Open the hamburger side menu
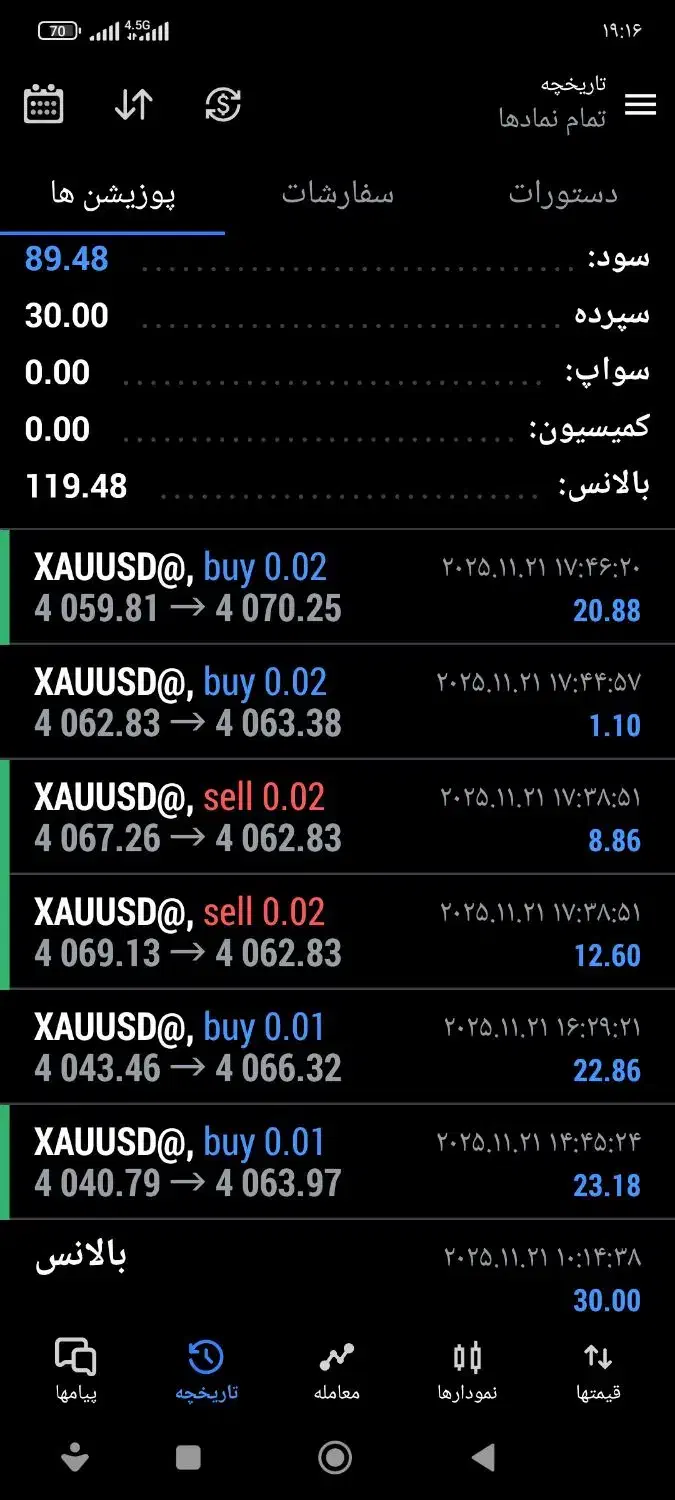The width and height of the screenshot is (675, 1500). [x=640, y=104]
